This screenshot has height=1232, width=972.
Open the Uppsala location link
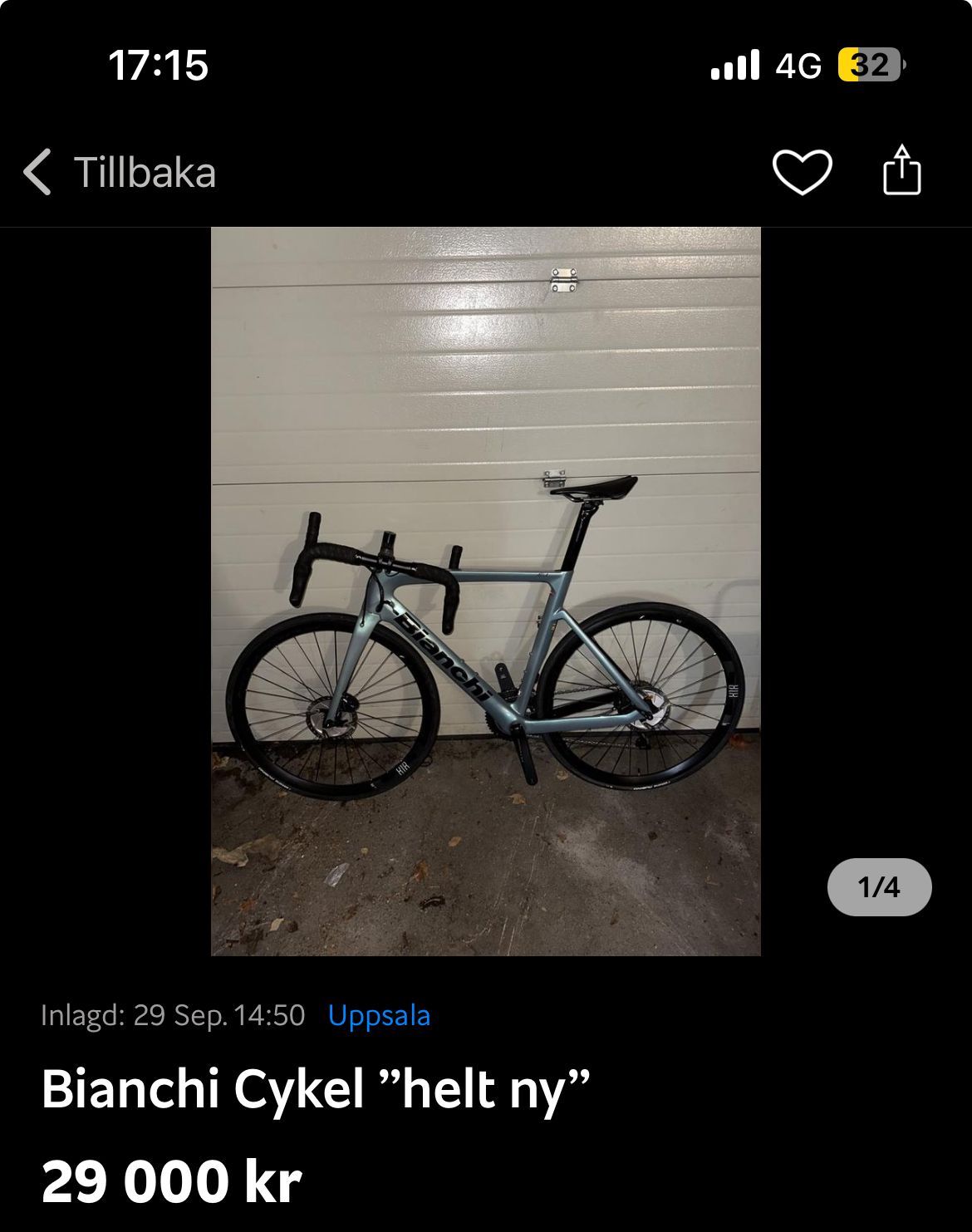[379, 1015]
